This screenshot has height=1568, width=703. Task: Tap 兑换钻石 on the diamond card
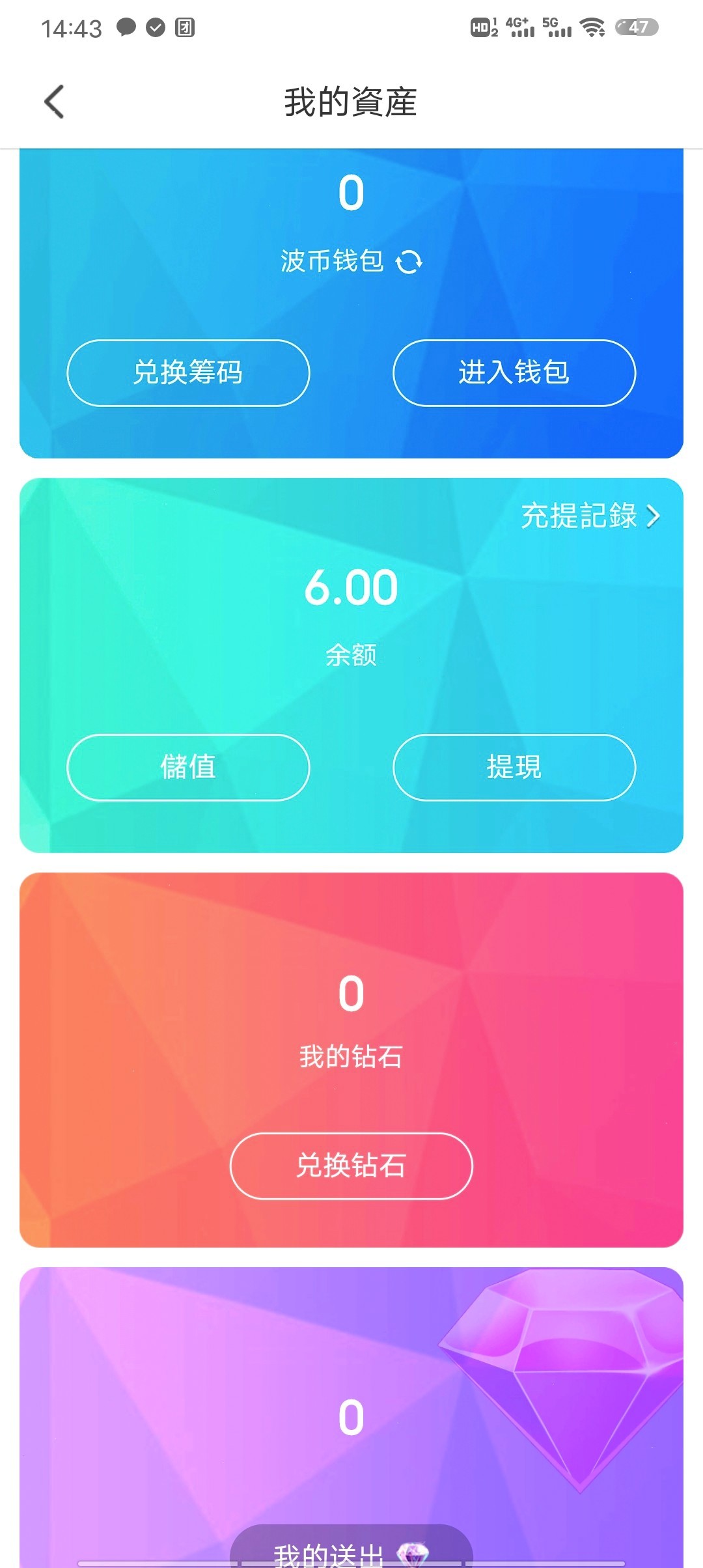351,1167
